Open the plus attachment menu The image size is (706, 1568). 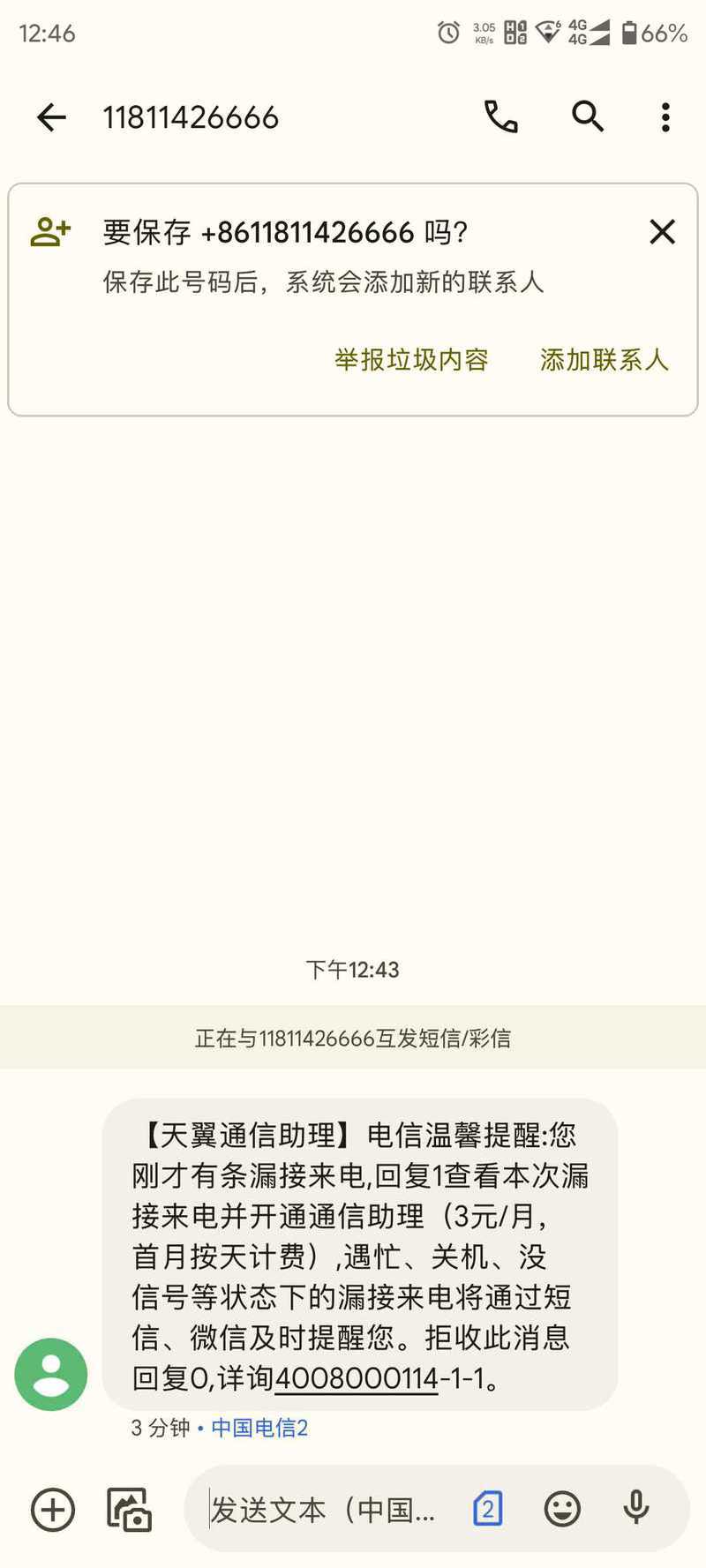[x=53, y=1510]
